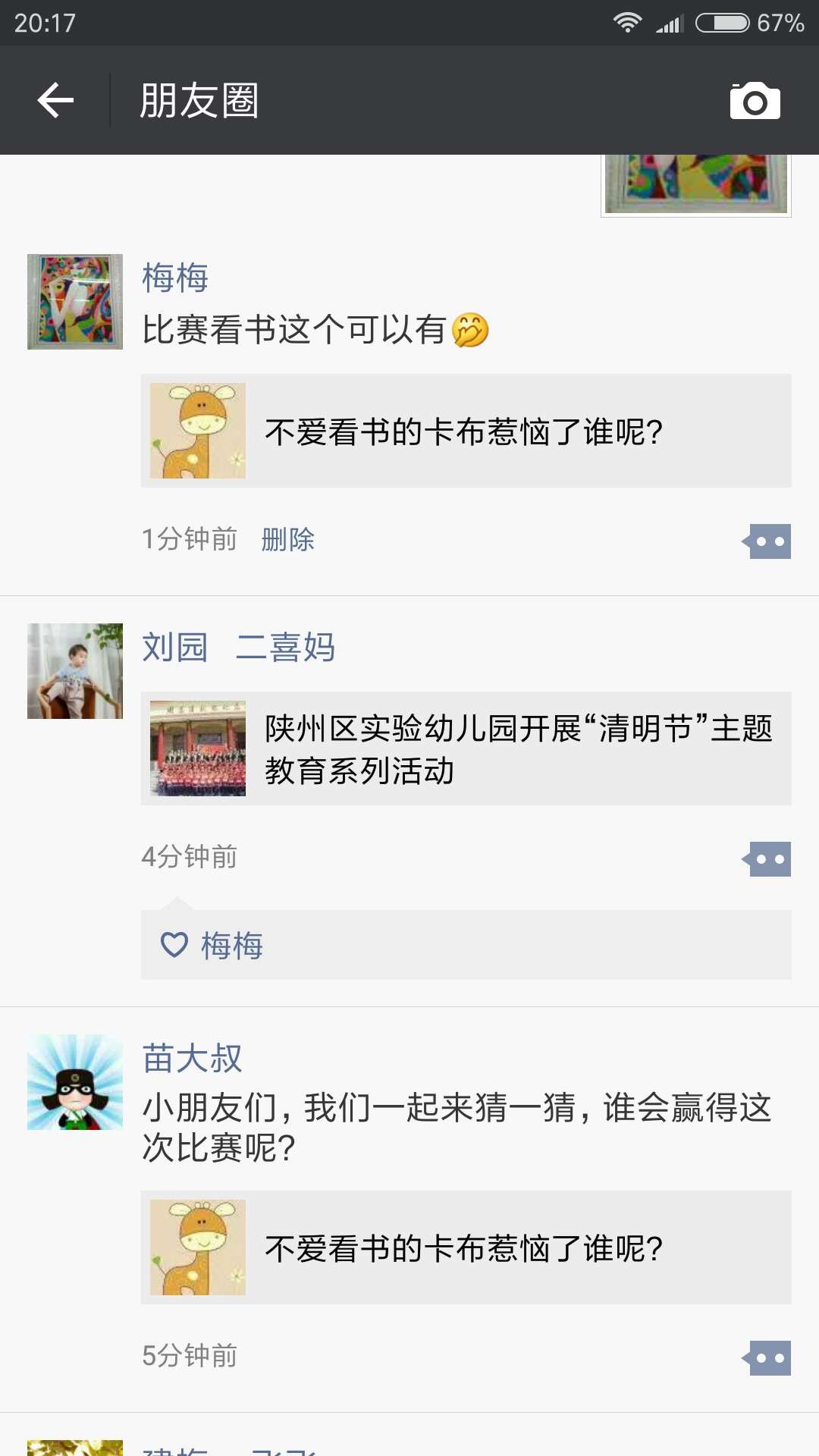This screenshot has height=1456, width=819.
Task: Open the 陕州区实验幼儿园 清明节 article
Action: pyautogui.click(x=466, y=748)
